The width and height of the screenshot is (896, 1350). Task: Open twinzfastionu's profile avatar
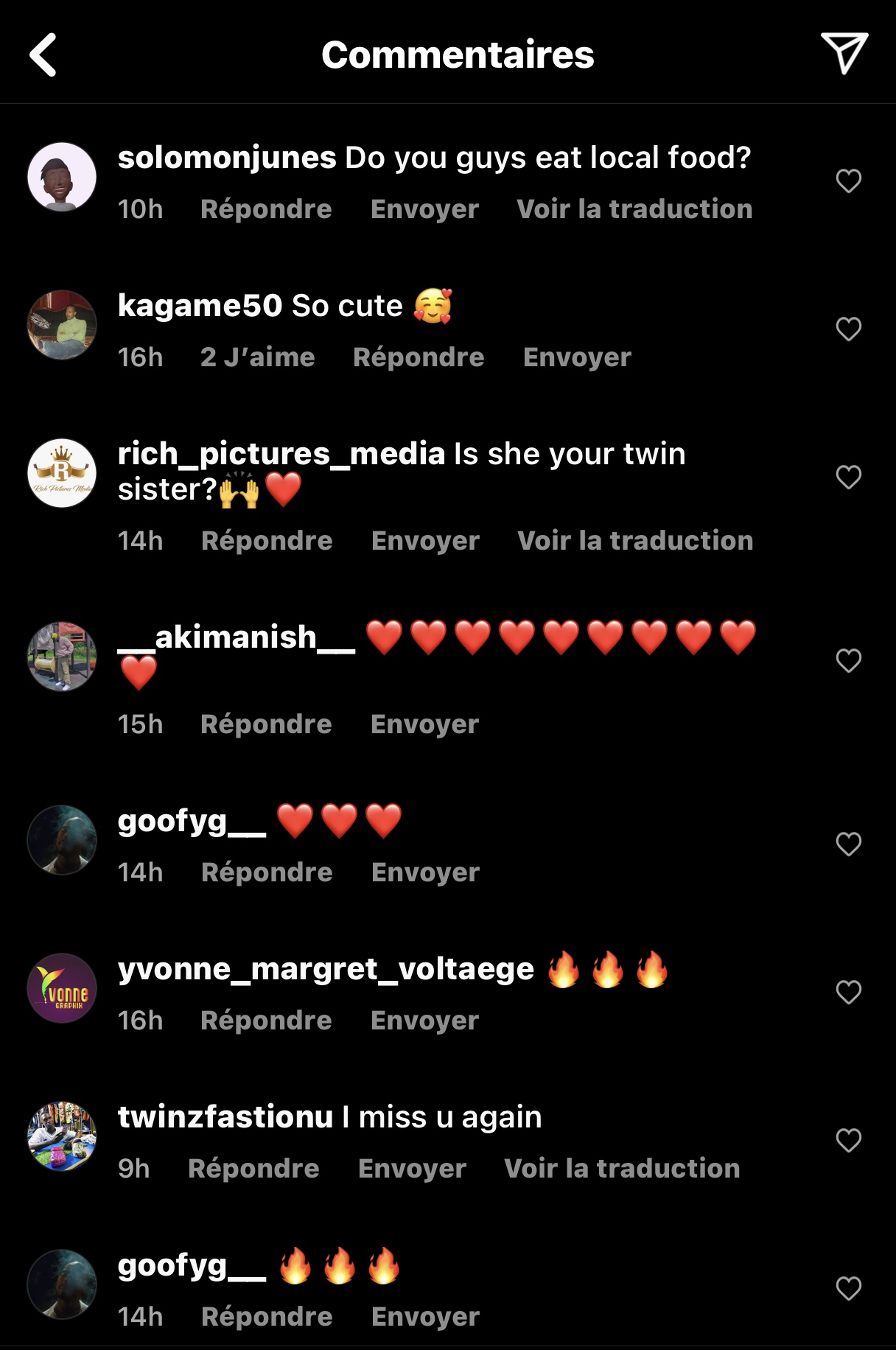coord(62,1136)
